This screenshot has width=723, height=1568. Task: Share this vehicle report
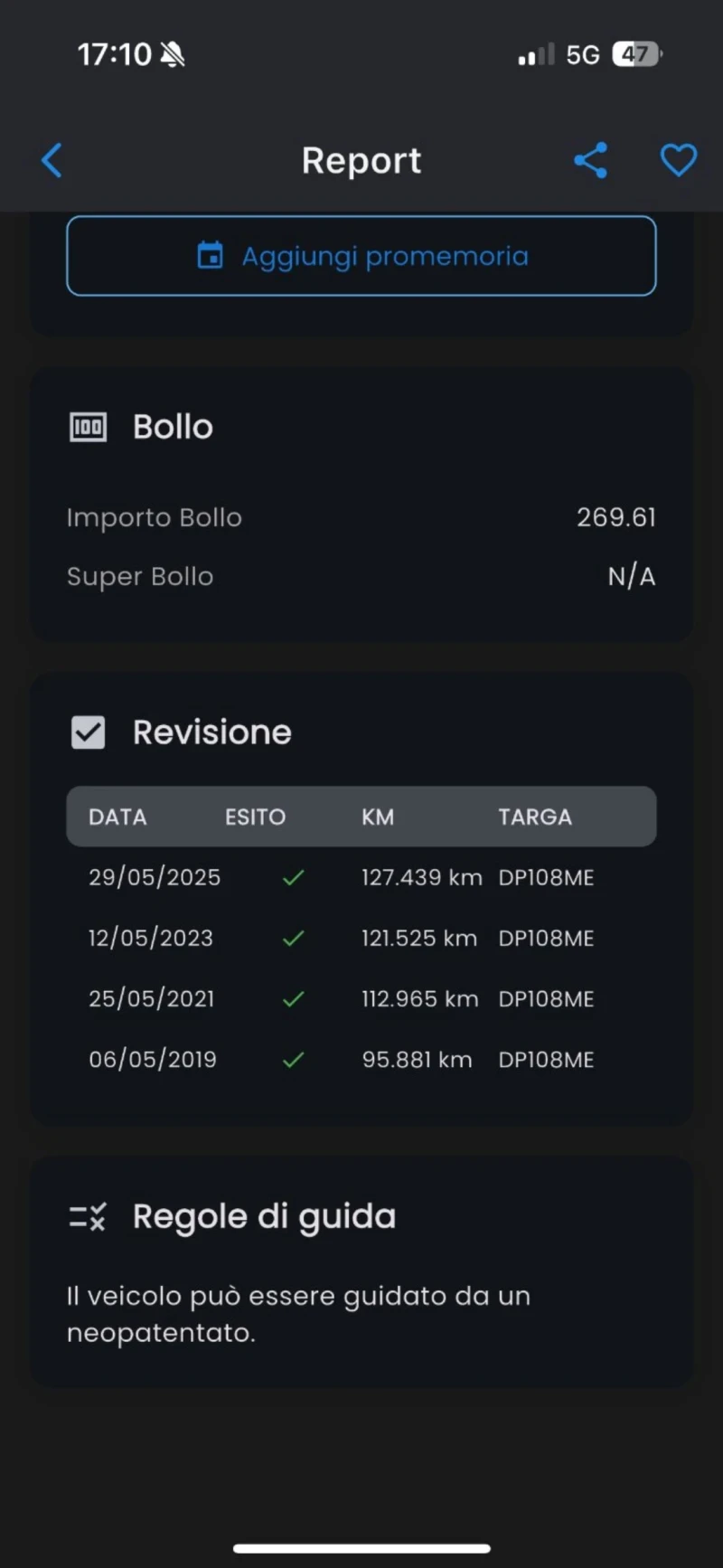pyautogui.click(x=591, y=161)
